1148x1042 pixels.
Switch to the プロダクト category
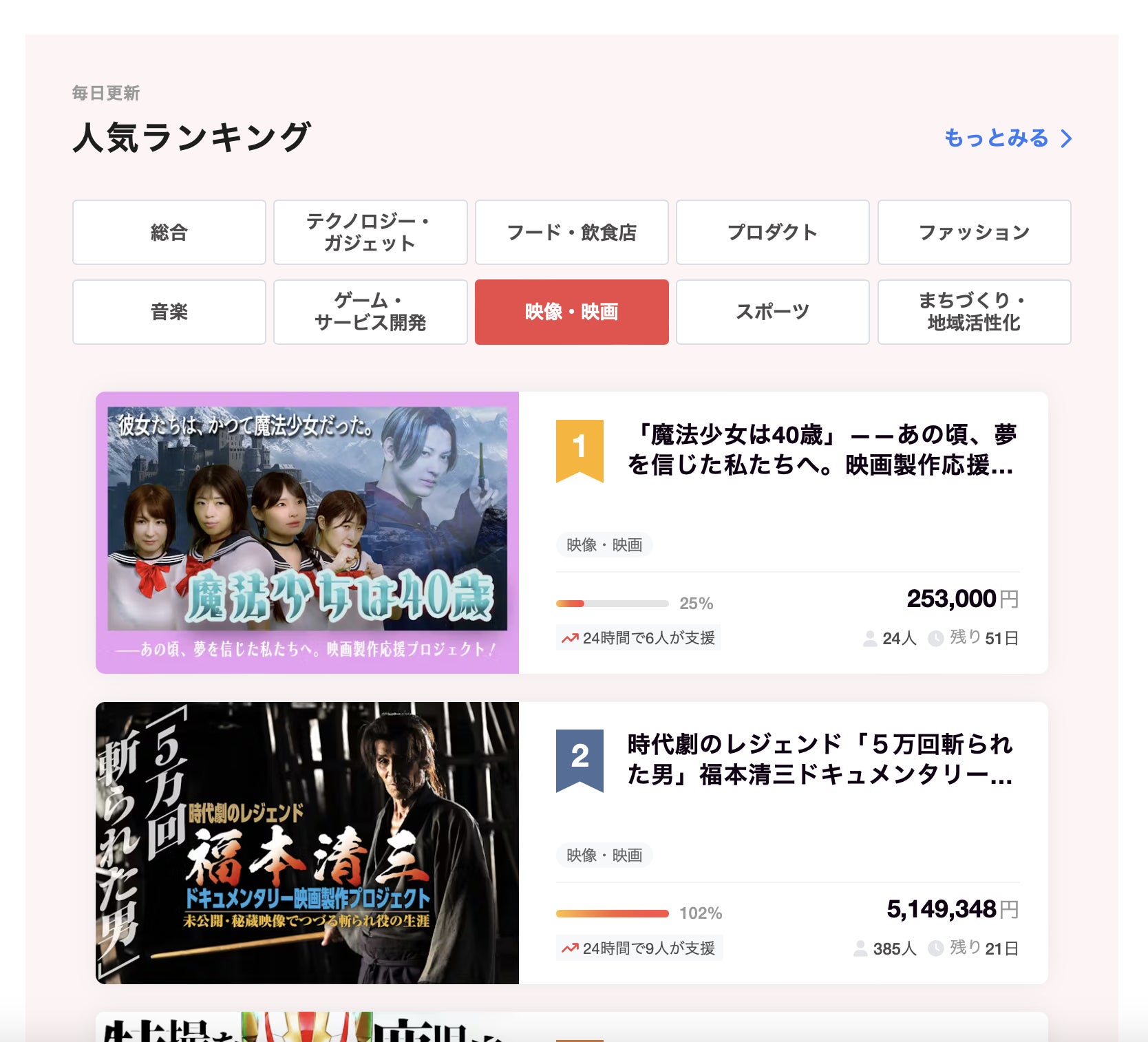coord(772,233)
